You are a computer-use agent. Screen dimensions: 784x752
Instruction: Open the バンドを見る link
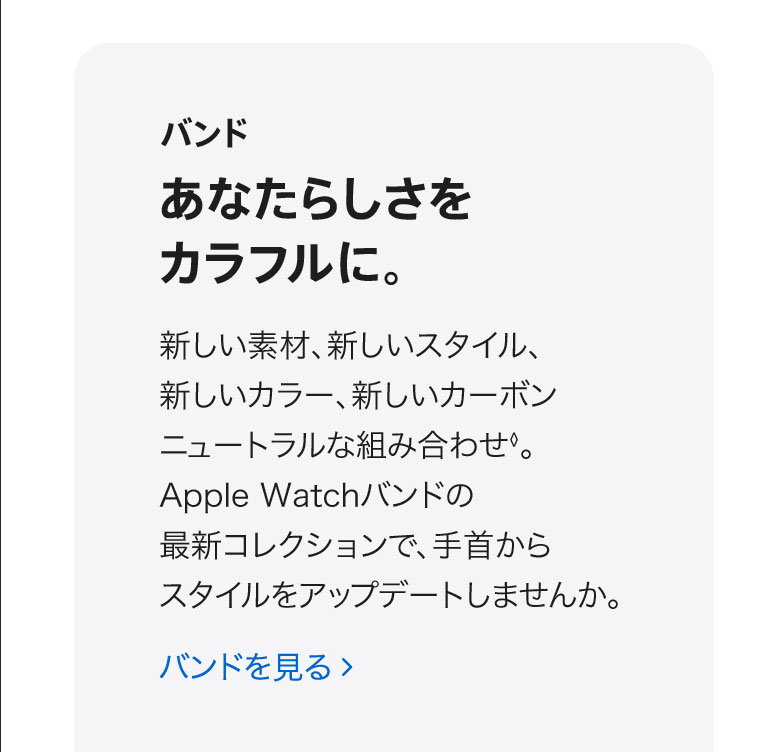coord(255,666)
